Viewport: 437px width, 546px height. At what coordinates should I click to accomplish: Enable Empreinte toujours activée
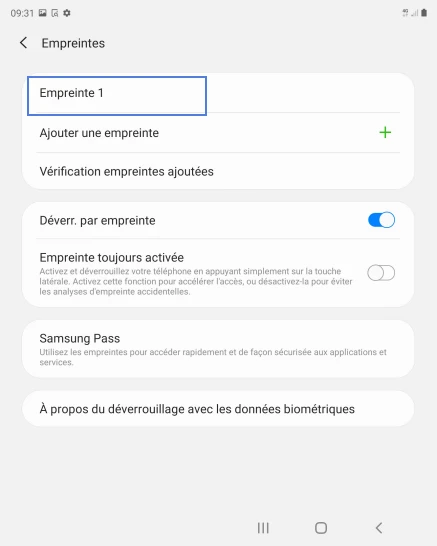(381, 273)
